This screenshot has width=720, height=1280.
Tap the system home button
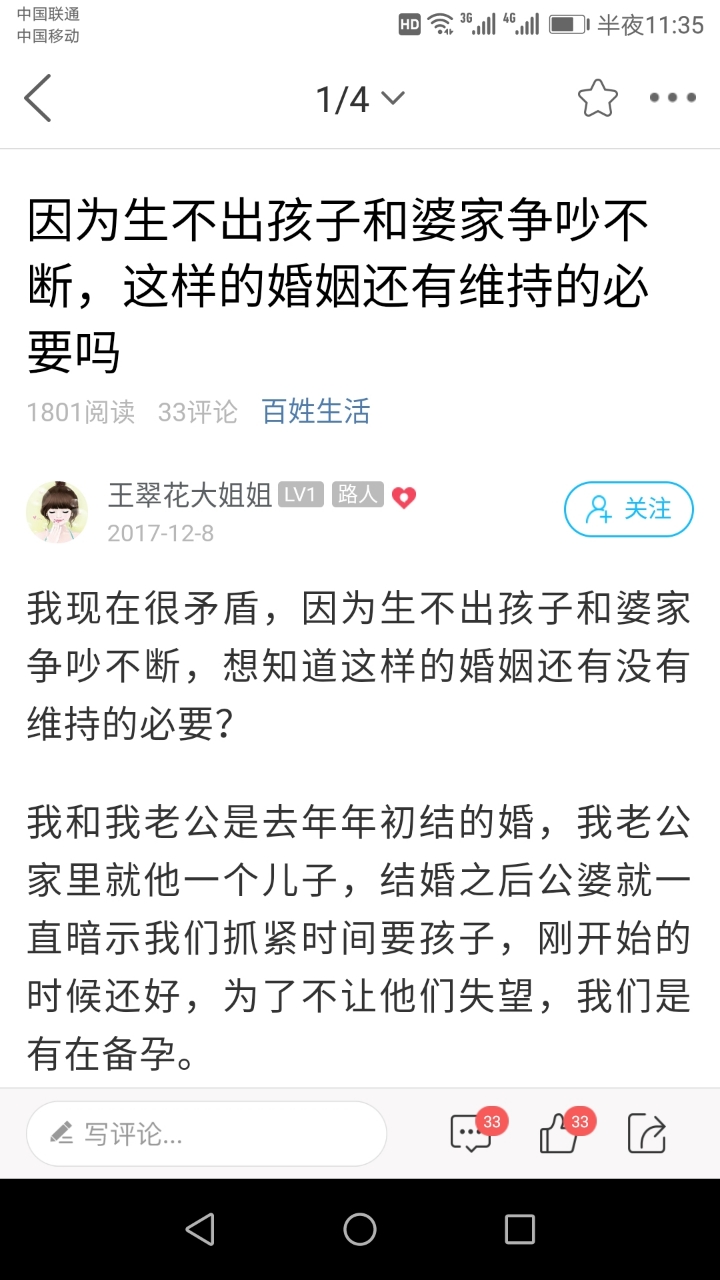360,1229
